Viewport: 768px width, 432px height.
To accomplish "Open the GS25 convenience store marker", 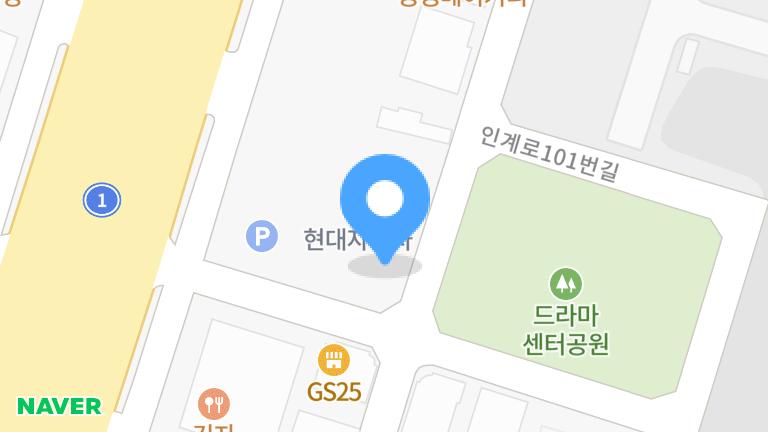I will [333, 360].
